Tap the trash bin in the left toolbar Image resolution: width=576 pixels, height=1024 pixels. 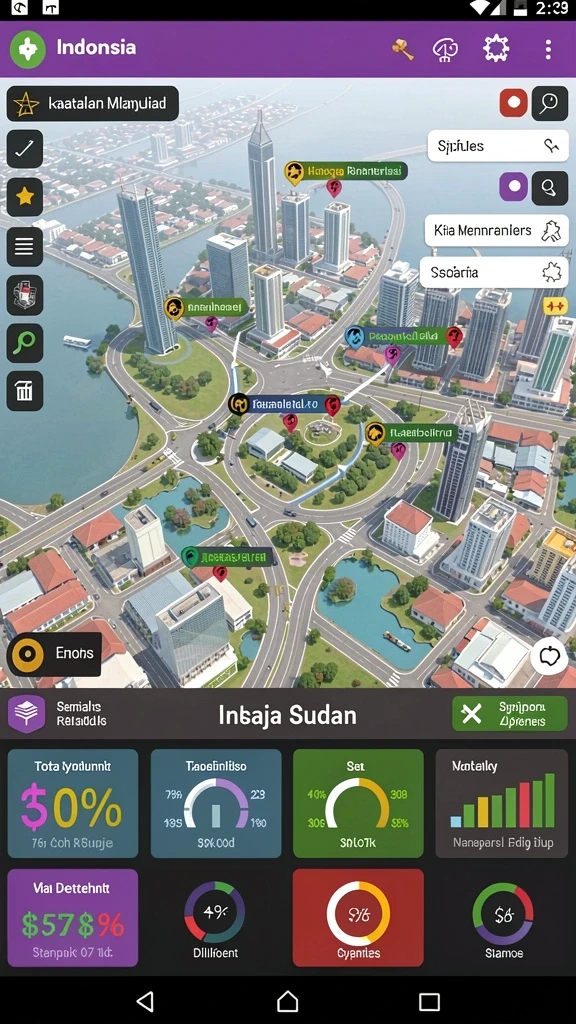tap(25, 391)
